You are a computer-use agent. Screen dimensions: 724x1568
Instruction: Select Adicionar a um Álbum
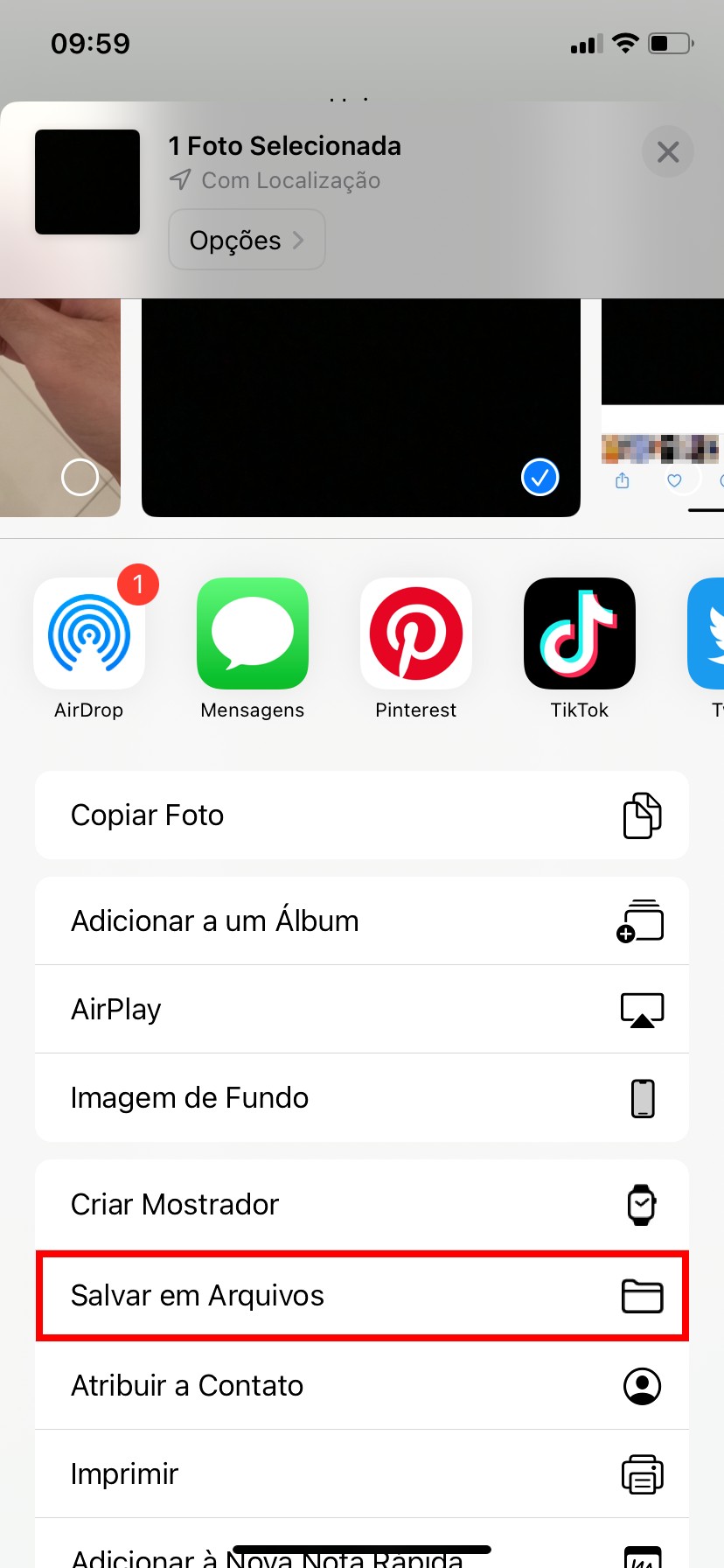(x=362, y=921)
